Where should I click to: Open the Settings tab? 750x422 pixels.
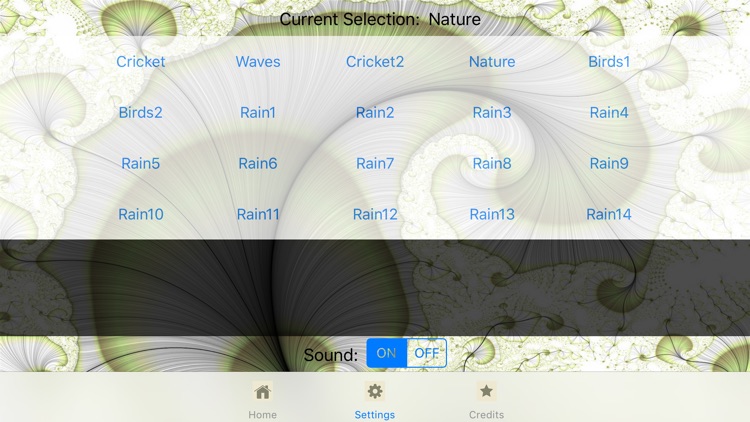click(x=375, y=400)
